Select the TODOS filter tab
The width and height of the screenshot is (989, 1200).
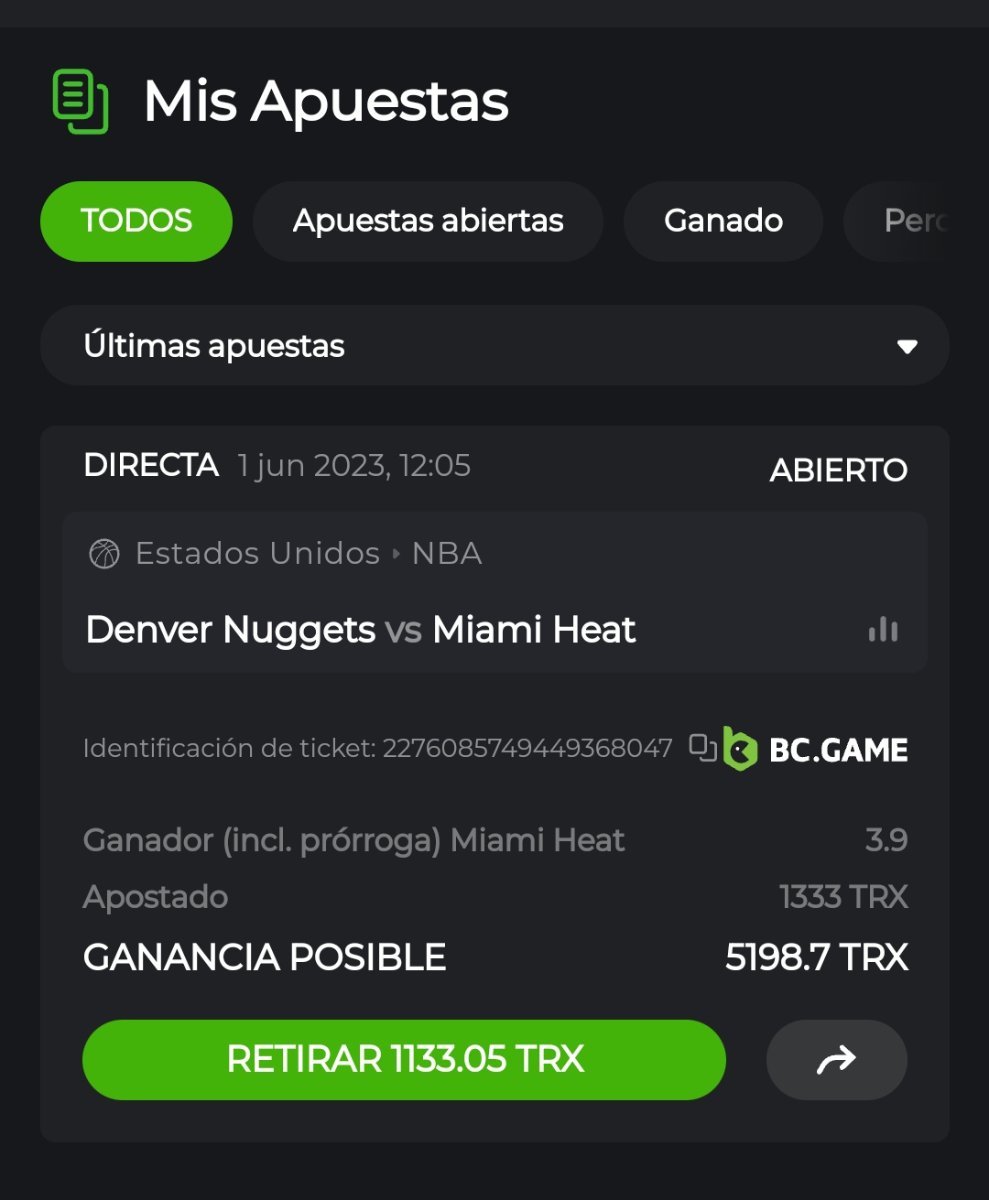(136, 221)
